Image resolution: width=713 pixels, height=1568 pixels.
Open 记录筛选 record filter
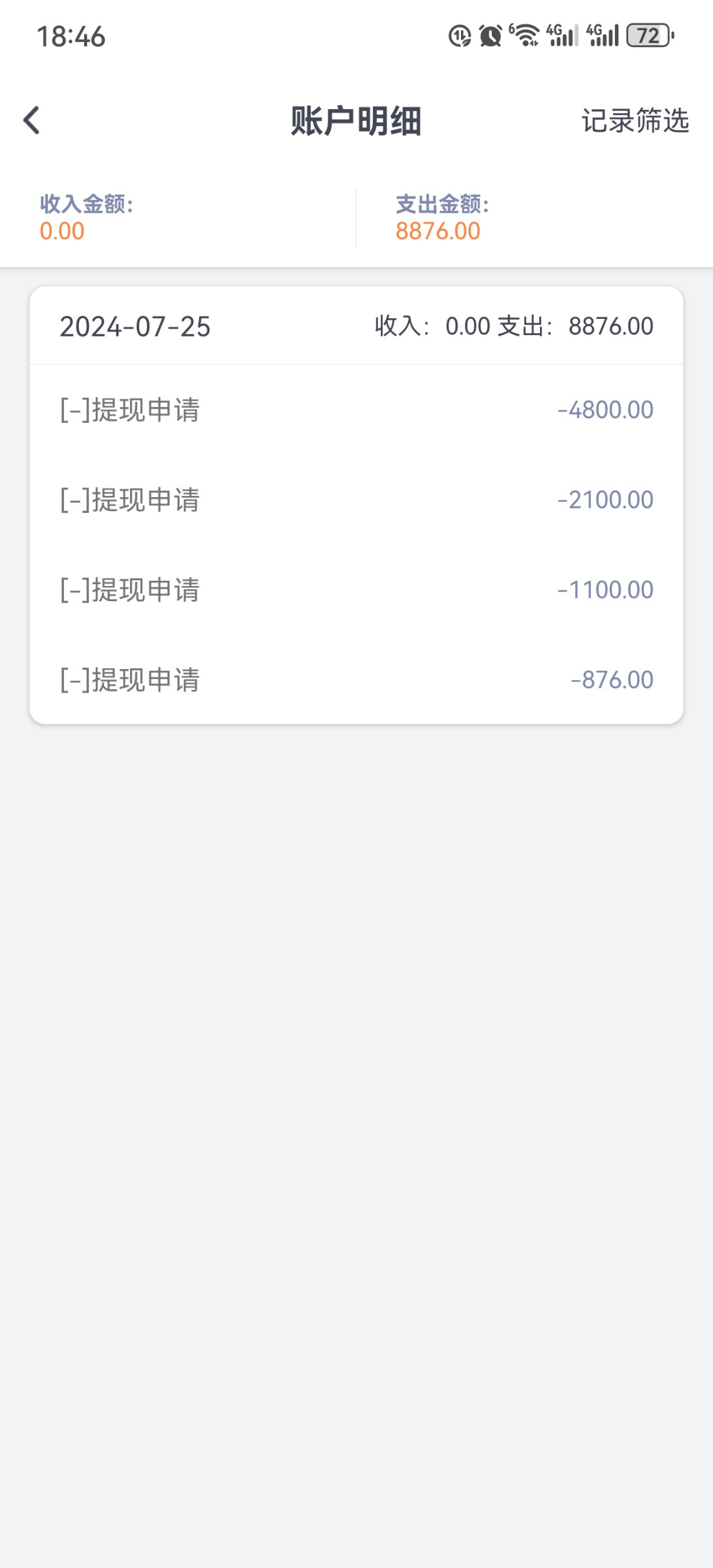tap(635, 121)
